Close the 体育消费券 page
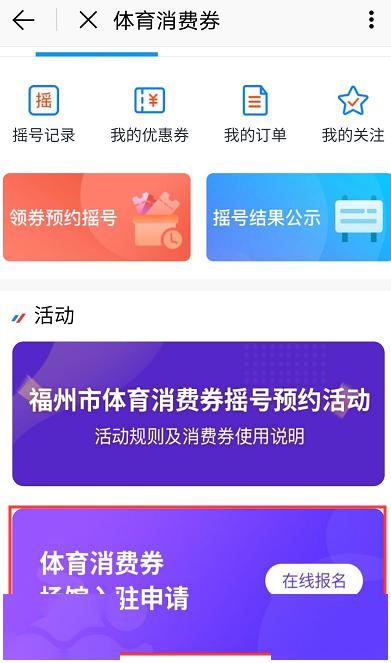This screenshot has height=663, width=391. 88,20
